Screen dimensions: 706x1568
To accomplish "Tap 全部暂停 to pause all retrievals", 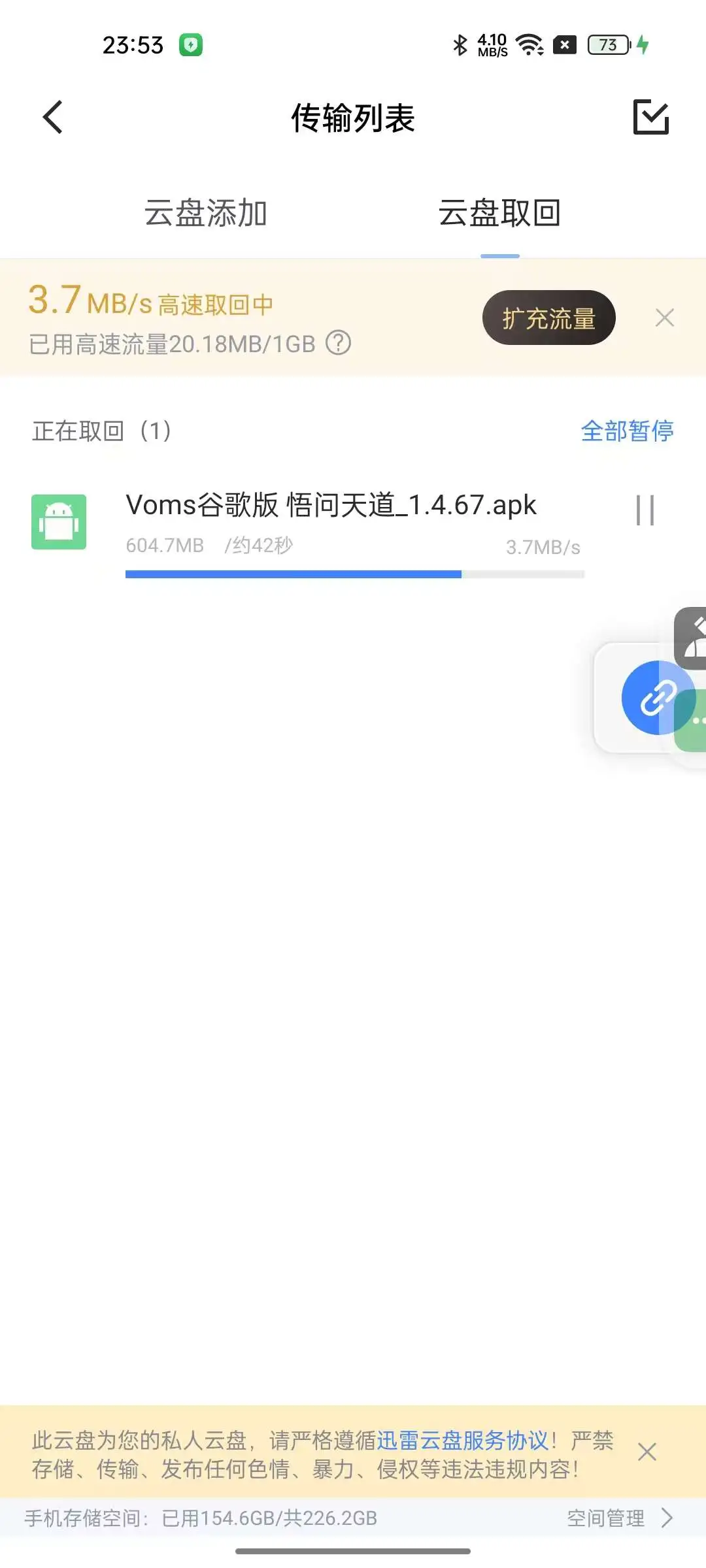I will (x=629, y=432).
